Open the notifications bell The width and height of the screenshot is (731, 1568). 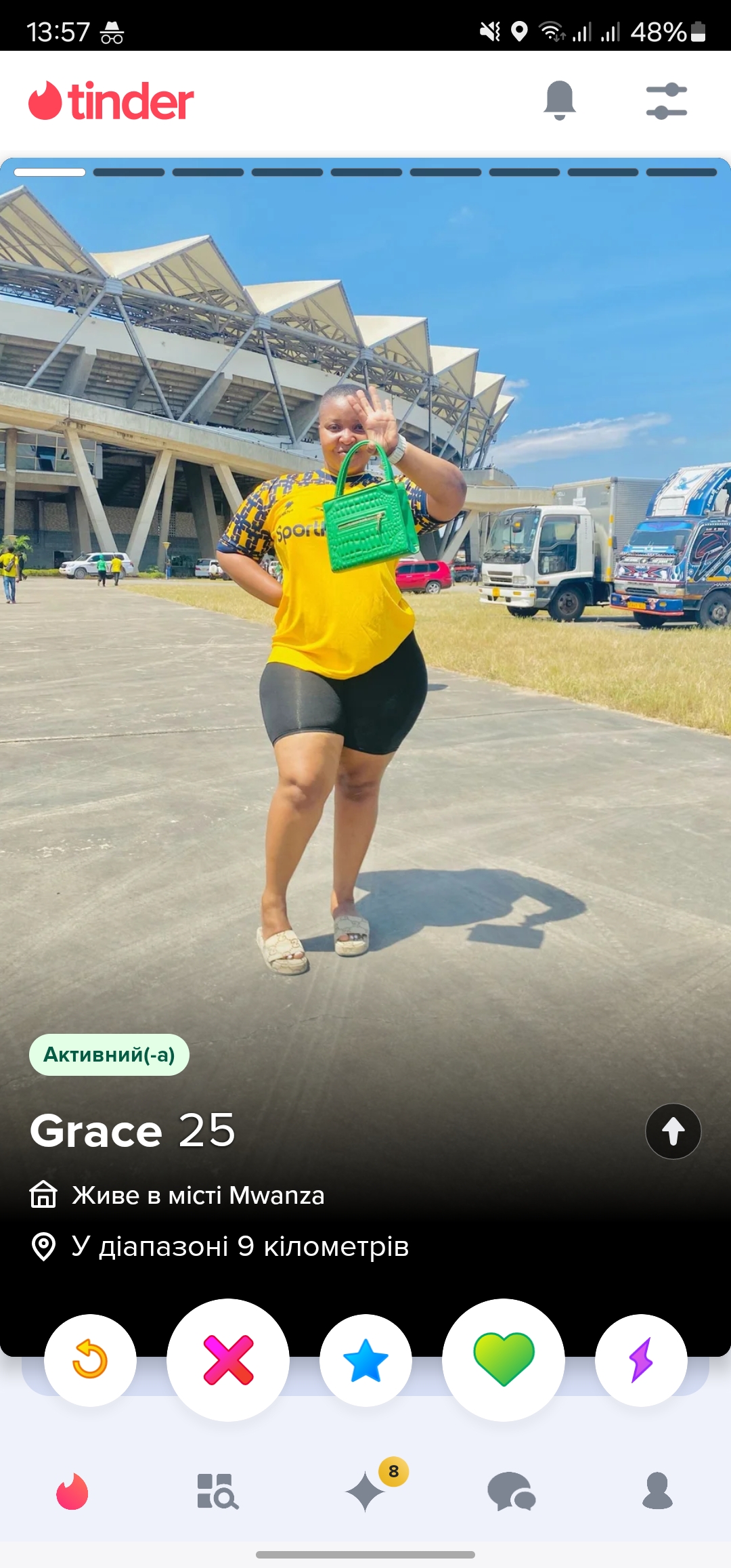click(560, 101)
